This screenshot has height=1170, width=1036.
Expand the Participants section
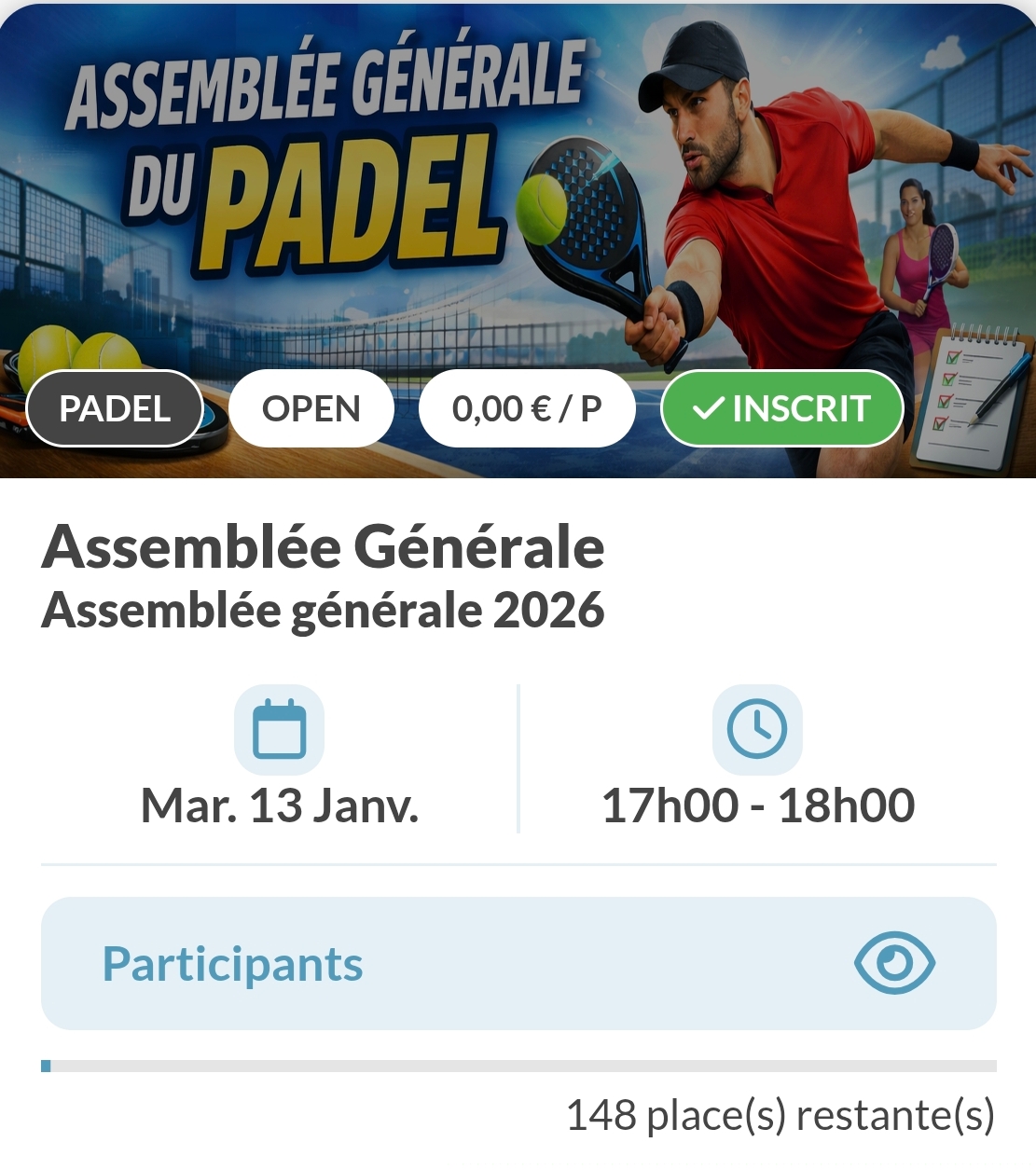[x=518, y=963]
